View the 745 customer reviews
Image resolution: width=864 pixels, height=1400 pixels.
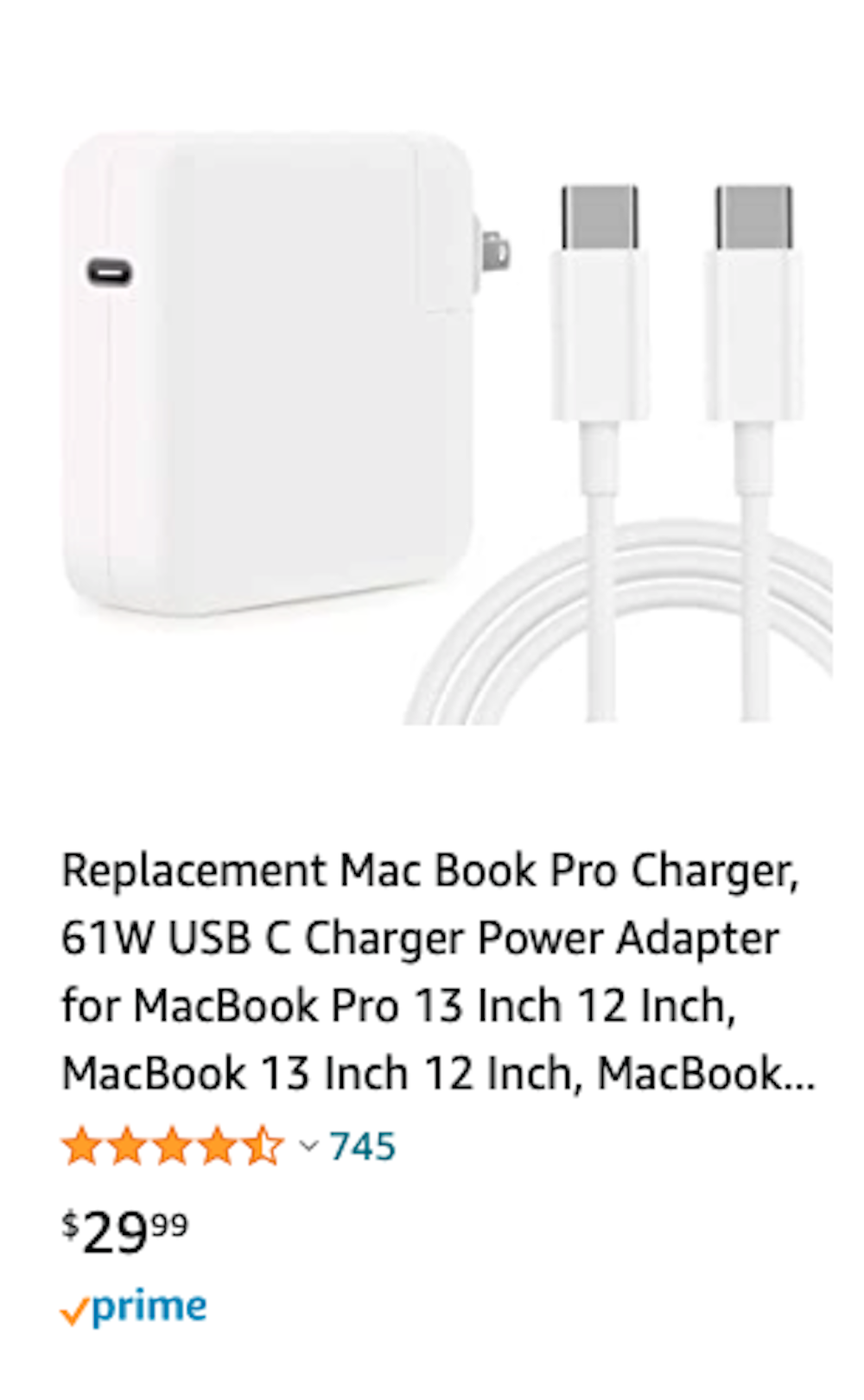point(363,1146)
